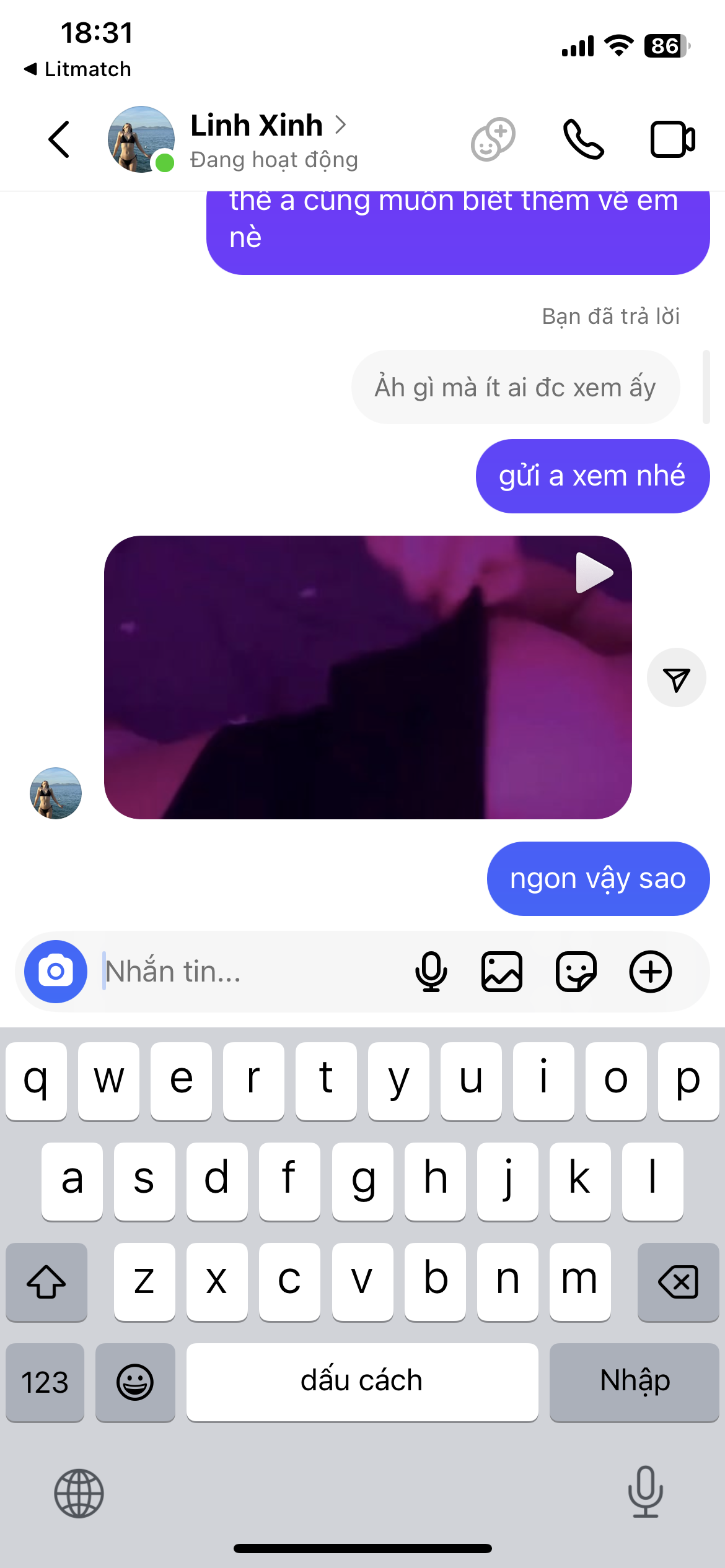The height and width of the screenshot is (1568, 725).
Task: Return to Litmatch app
Action: tap(77, 69)
